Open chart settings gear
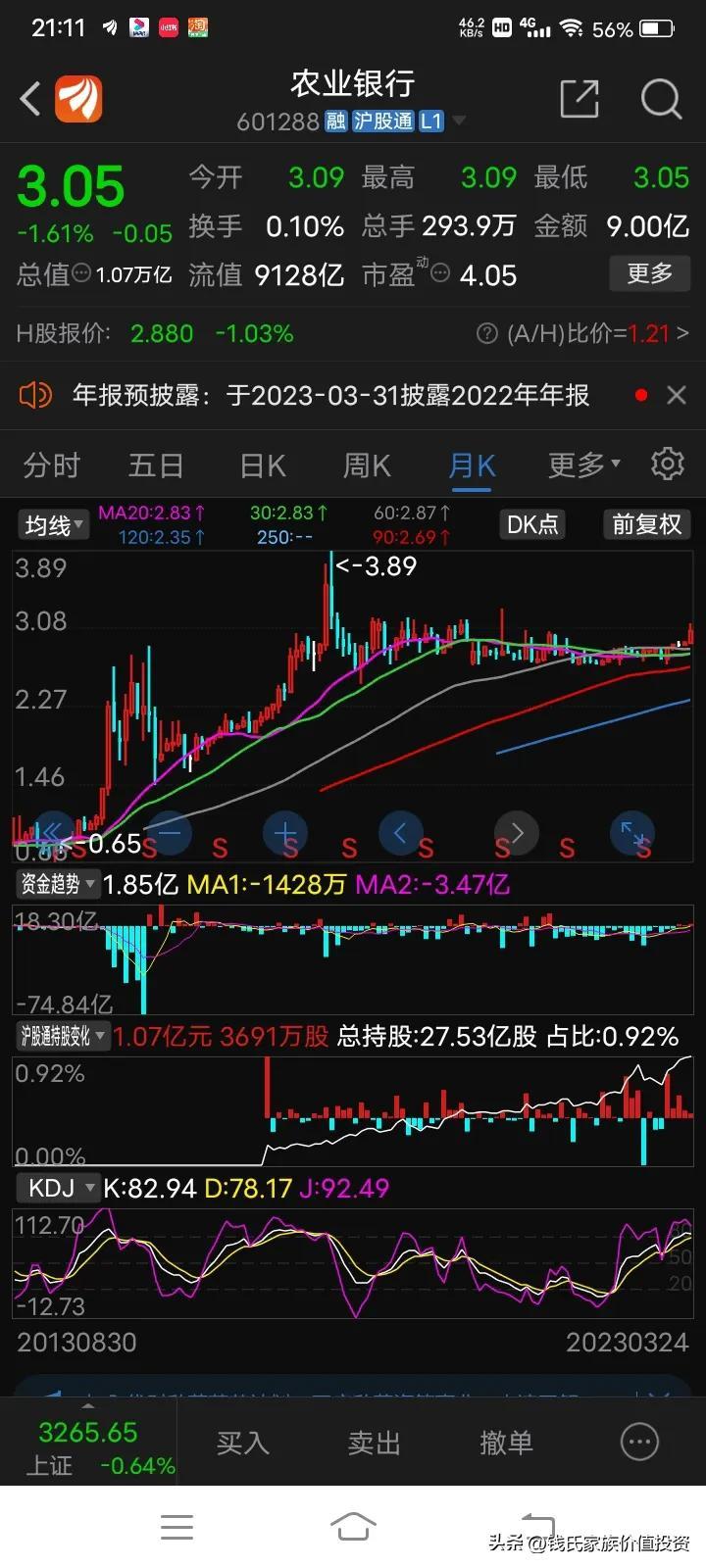Viewport: 706px width, 1568px height. pos(668,464)
